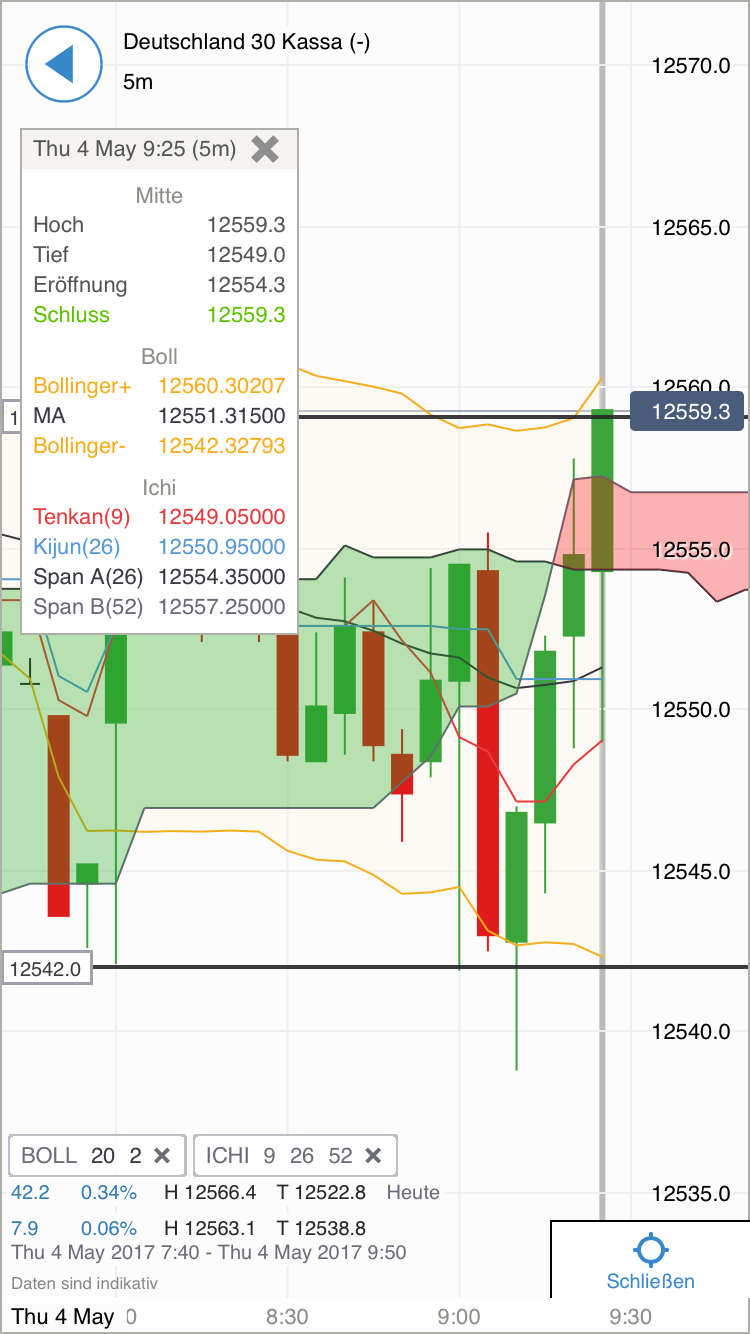Close the Thu 4 May 9:25 data popup
750x1334 pixels.
pyautogui.click(x=265, y=149)
